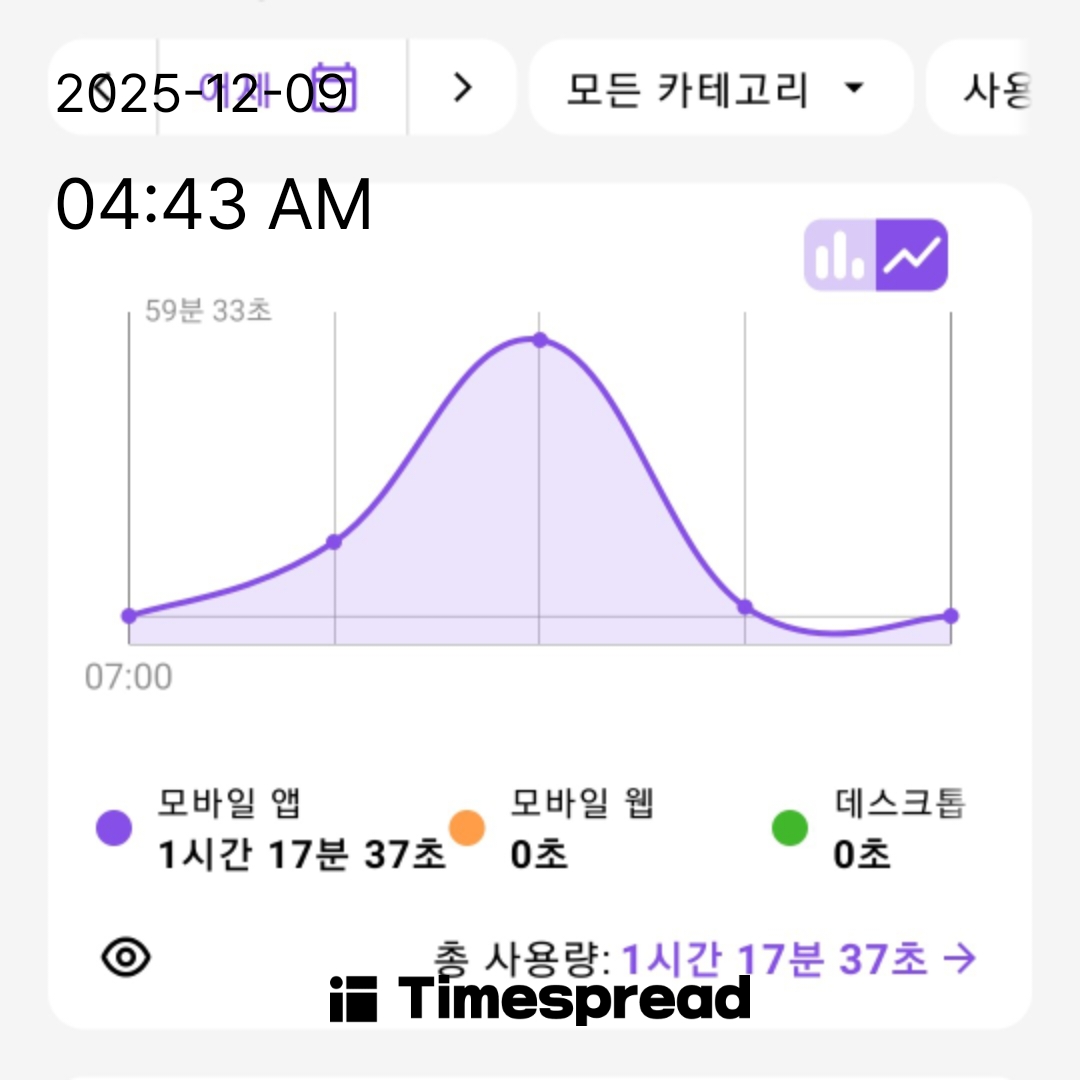Toggle the eye visibility icon
This screenshot has height=1080, width=1080.
[x=126, y=958]
